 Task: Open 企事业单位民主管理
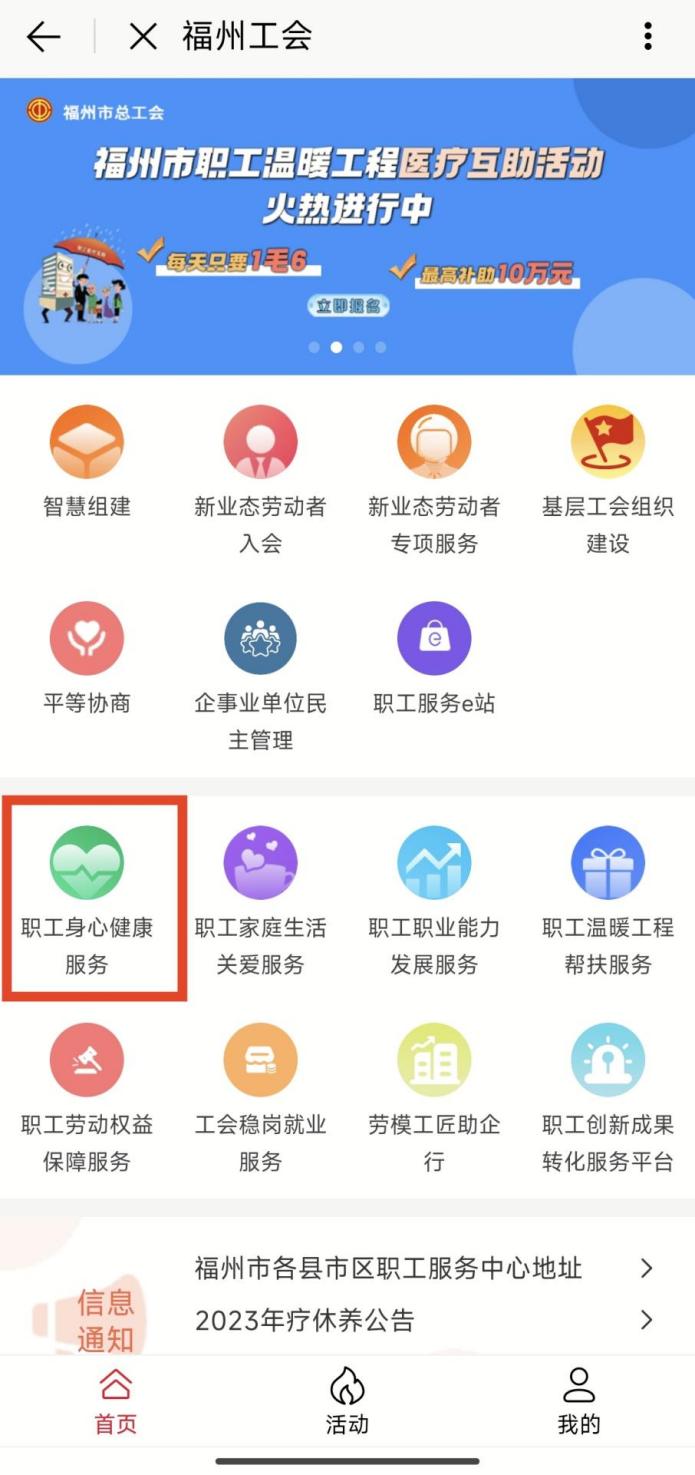click(x=260, y=676)
